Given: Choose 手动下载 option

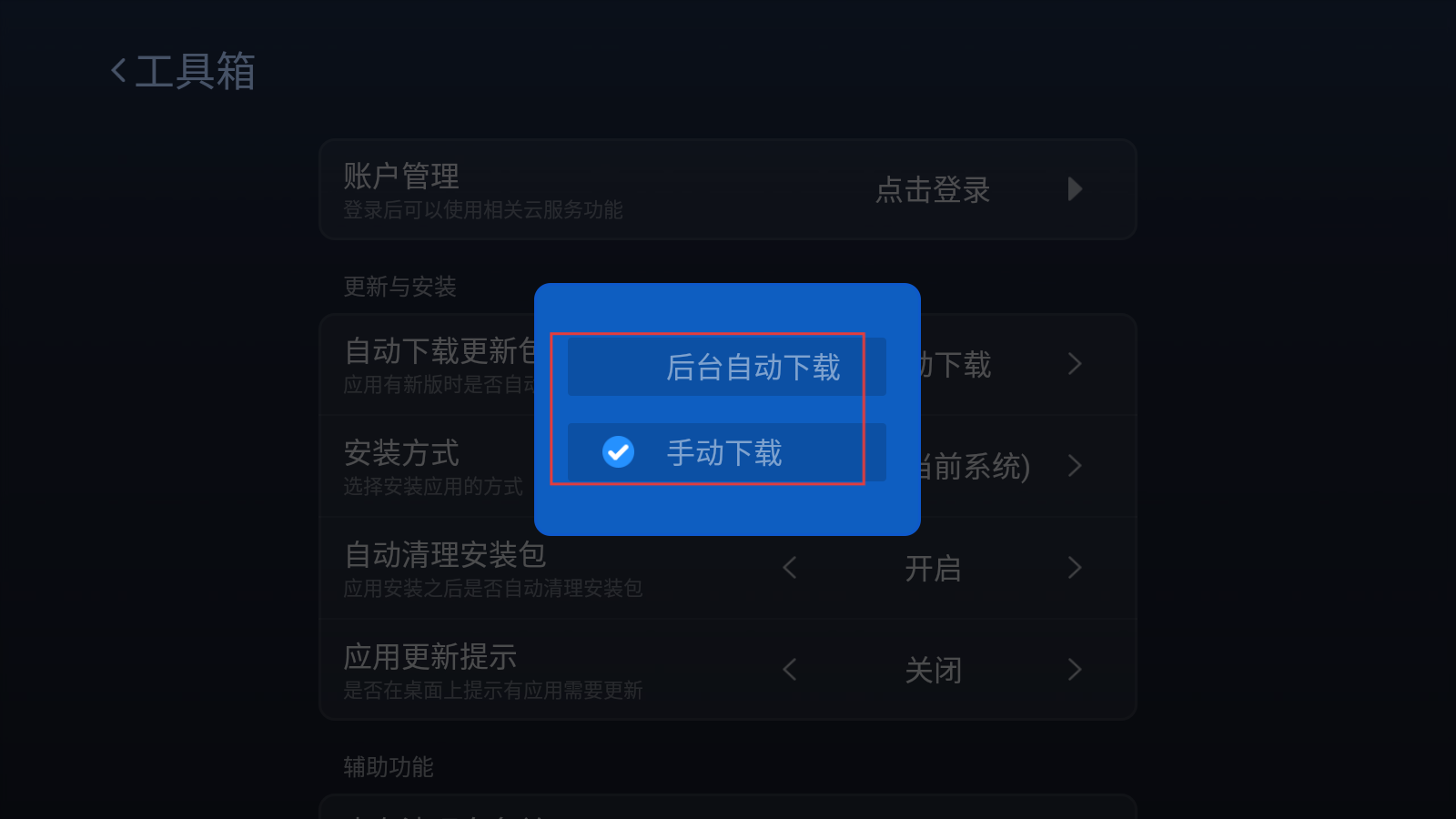Looking at the screenshot, I should point(726,452).
